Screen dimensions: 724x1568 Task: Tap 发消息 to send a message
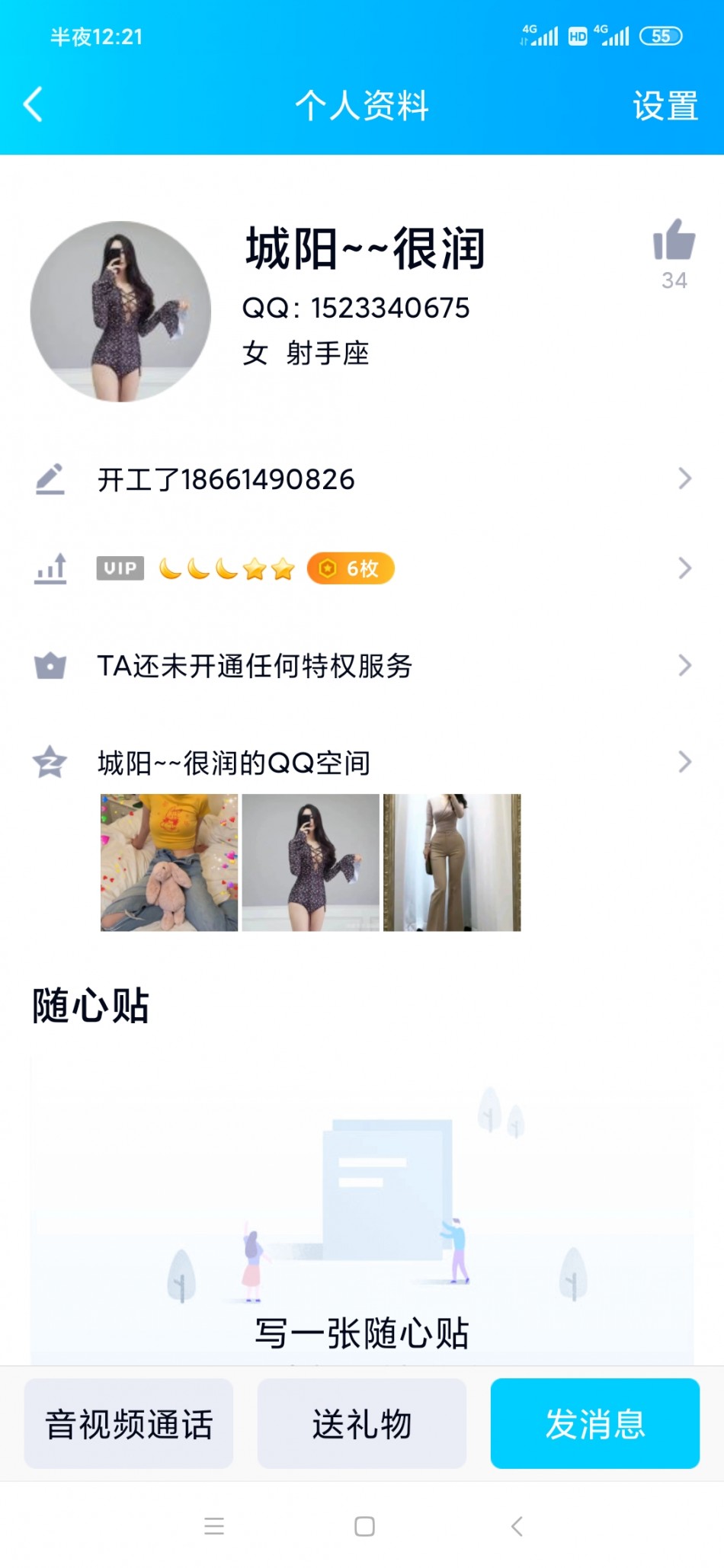[594, 1423]
